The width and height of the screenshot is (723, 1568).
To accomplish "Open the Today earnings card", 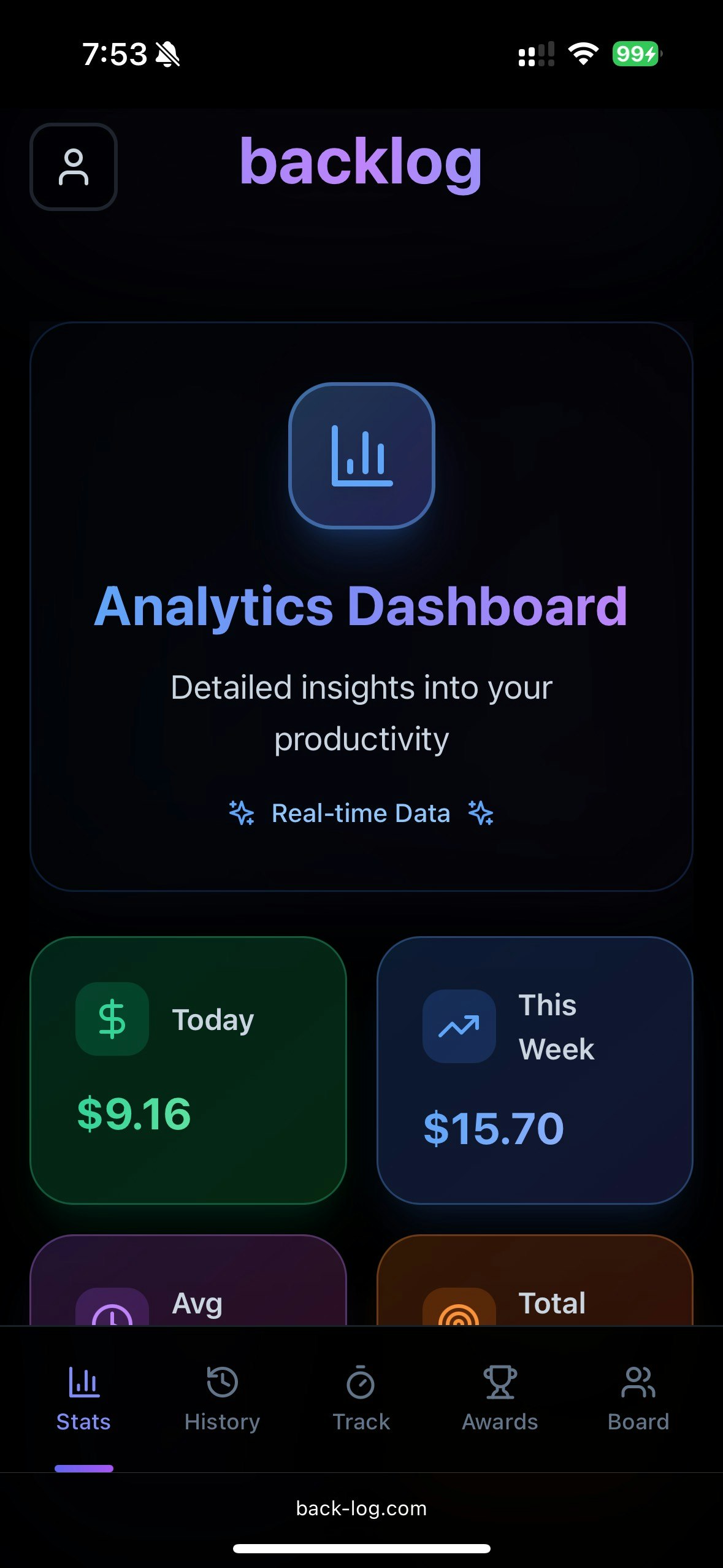I will (188, 1070).
